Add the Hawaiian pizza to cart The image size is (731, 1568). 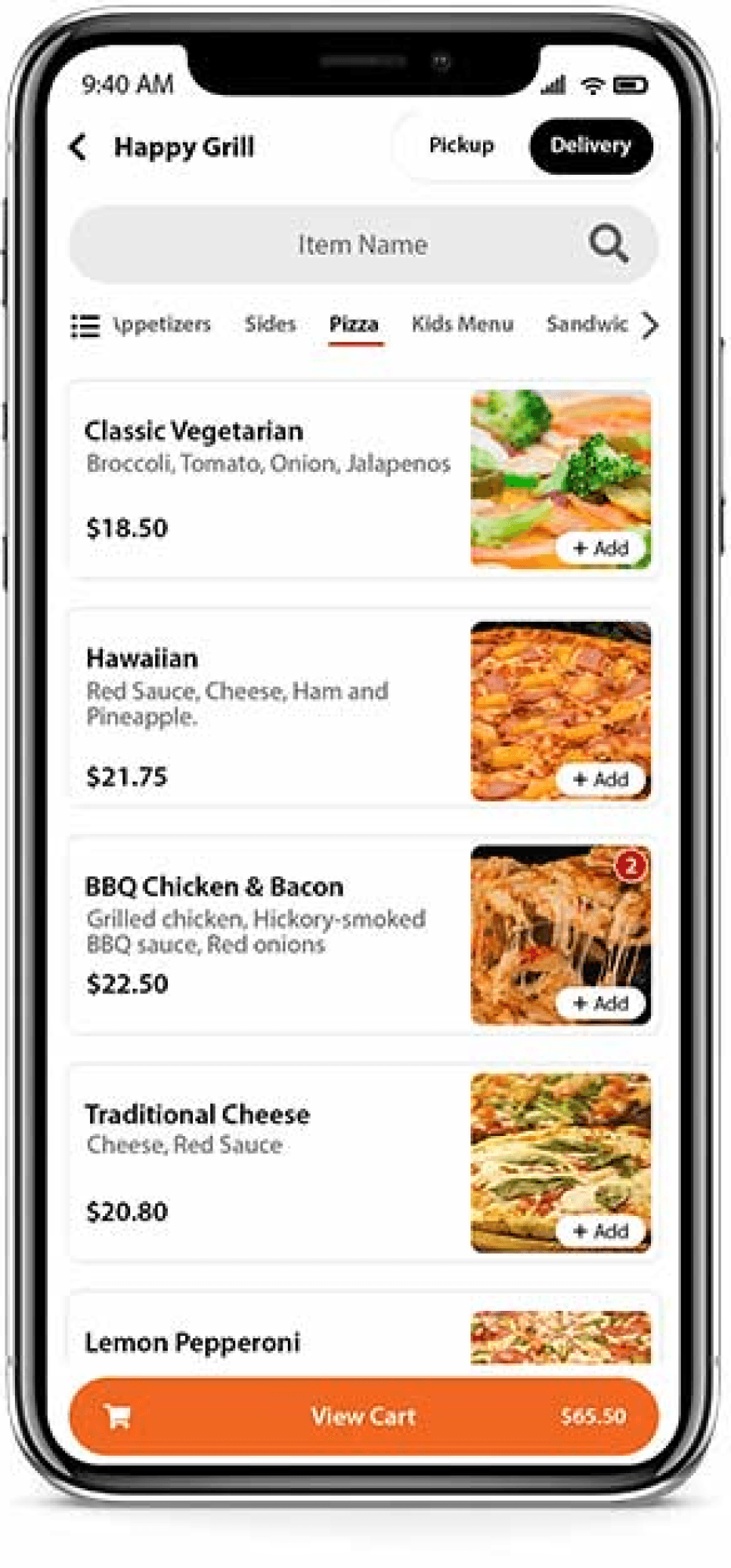(x=601, y=779)
